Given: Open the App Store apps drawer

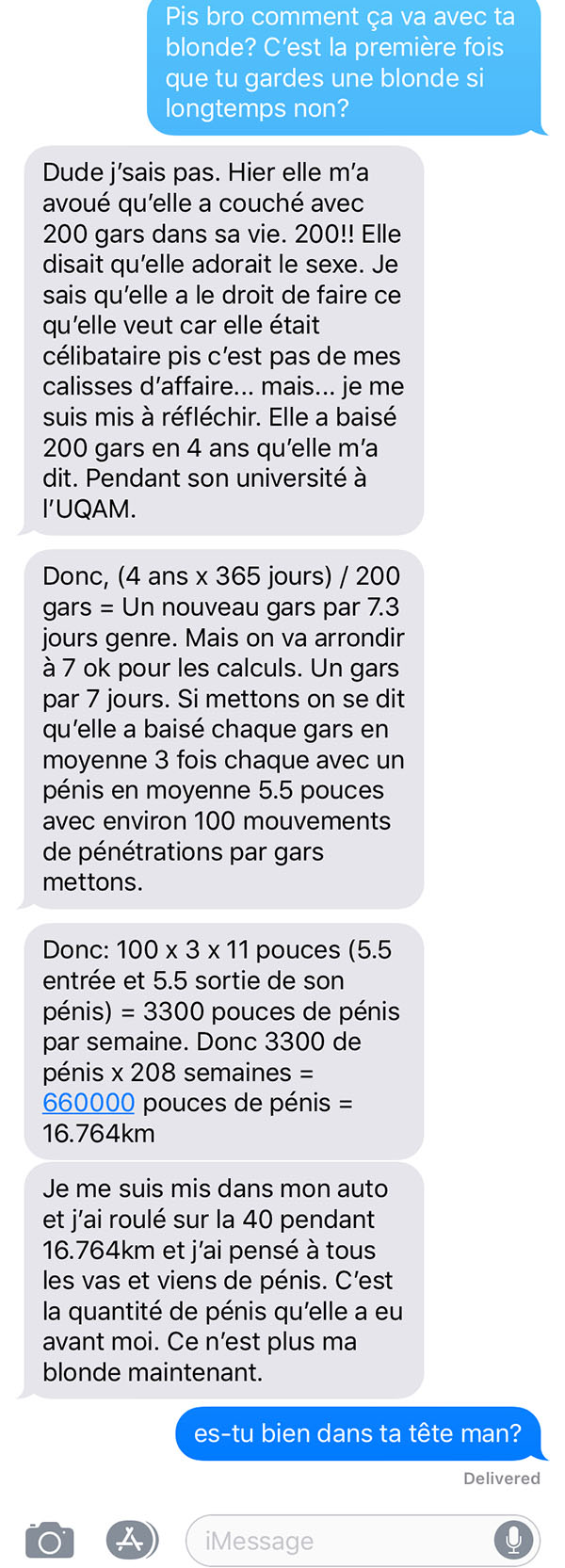Looking at the screenshot, I should tap(130, 1541).
